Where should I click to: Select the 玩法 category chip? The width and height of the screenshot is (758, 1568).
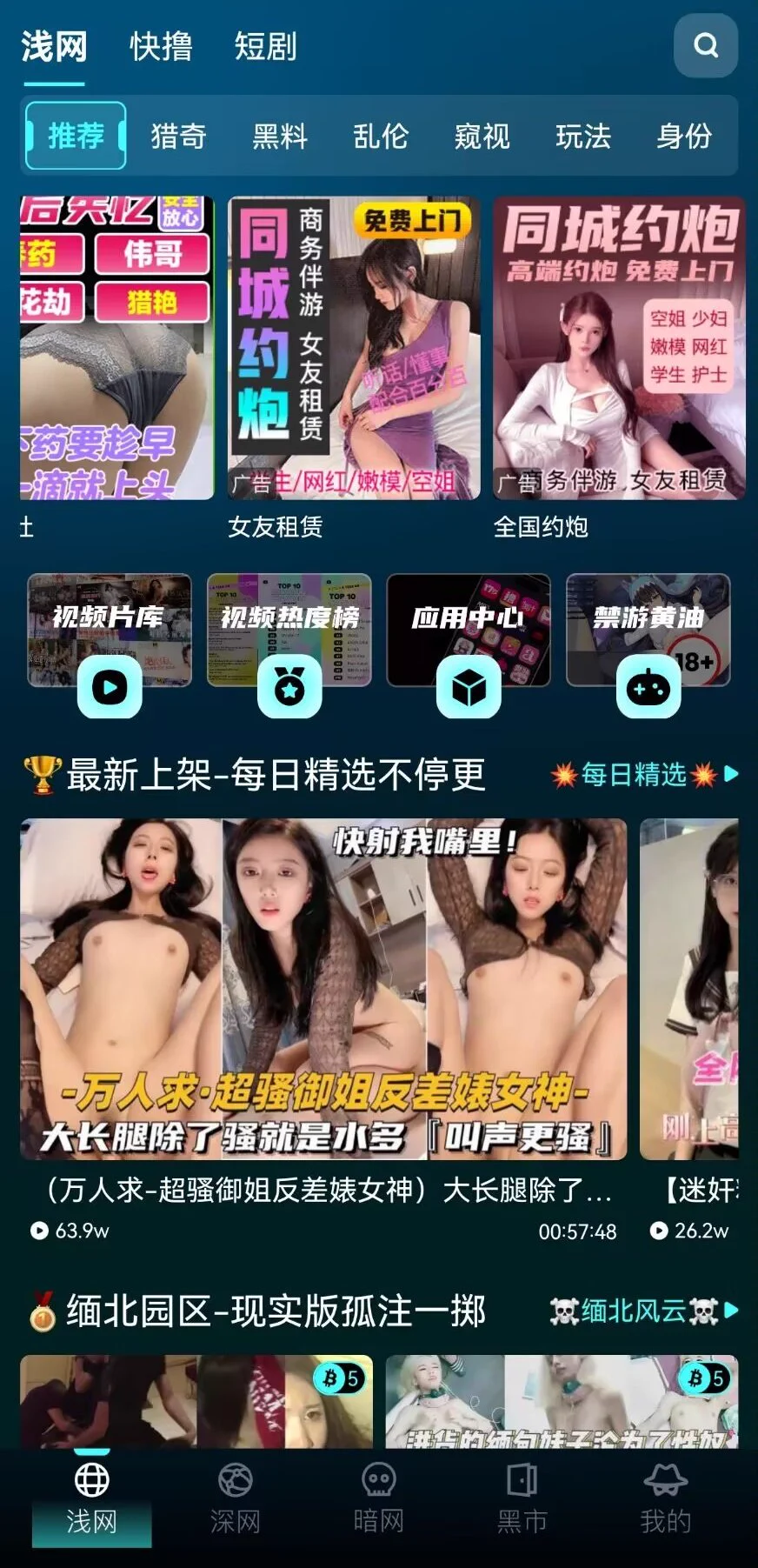click(x=582, y=136)
